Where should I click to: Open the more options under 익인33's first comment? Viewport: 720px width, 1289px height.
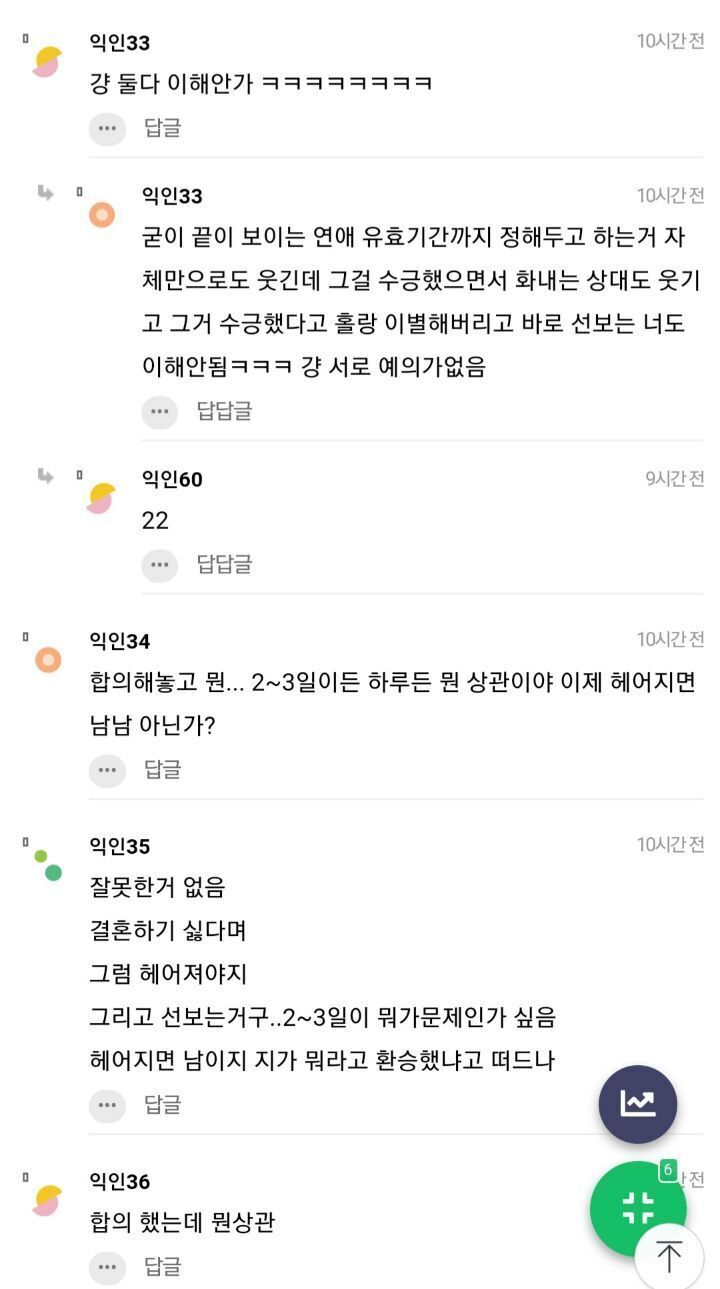(107, 128)
